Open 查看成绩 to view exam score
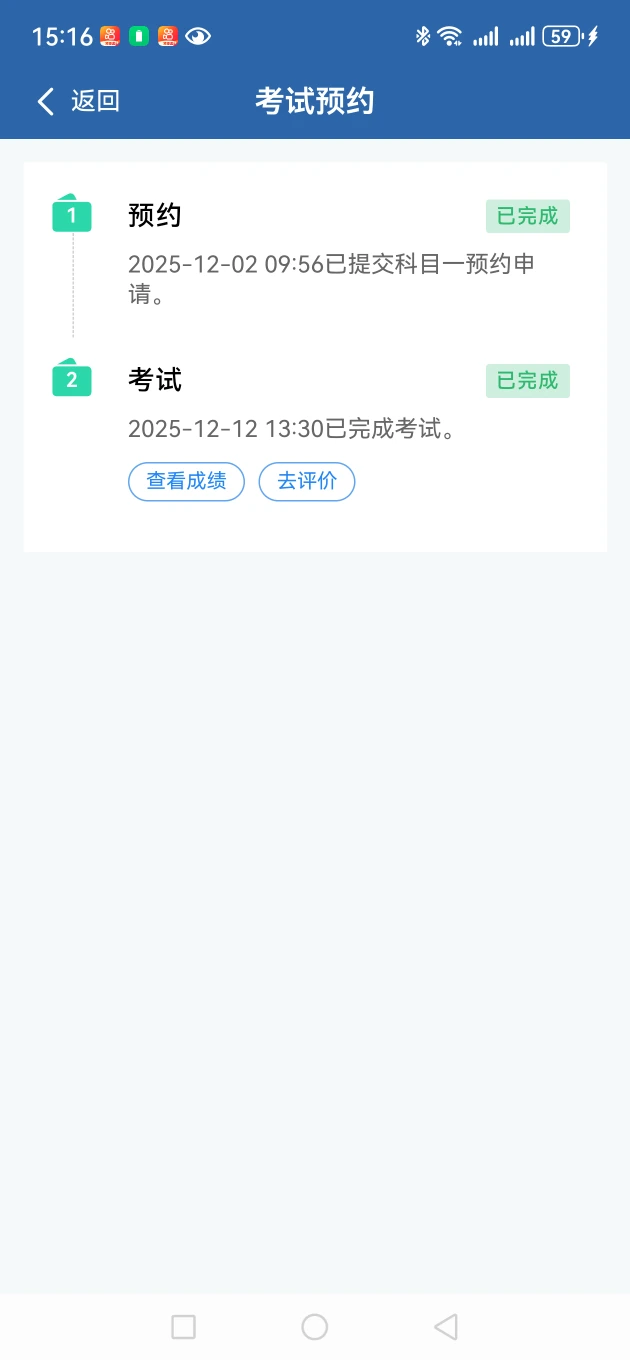The height and width of the screenshot is (1360, 630). (186, 481)
